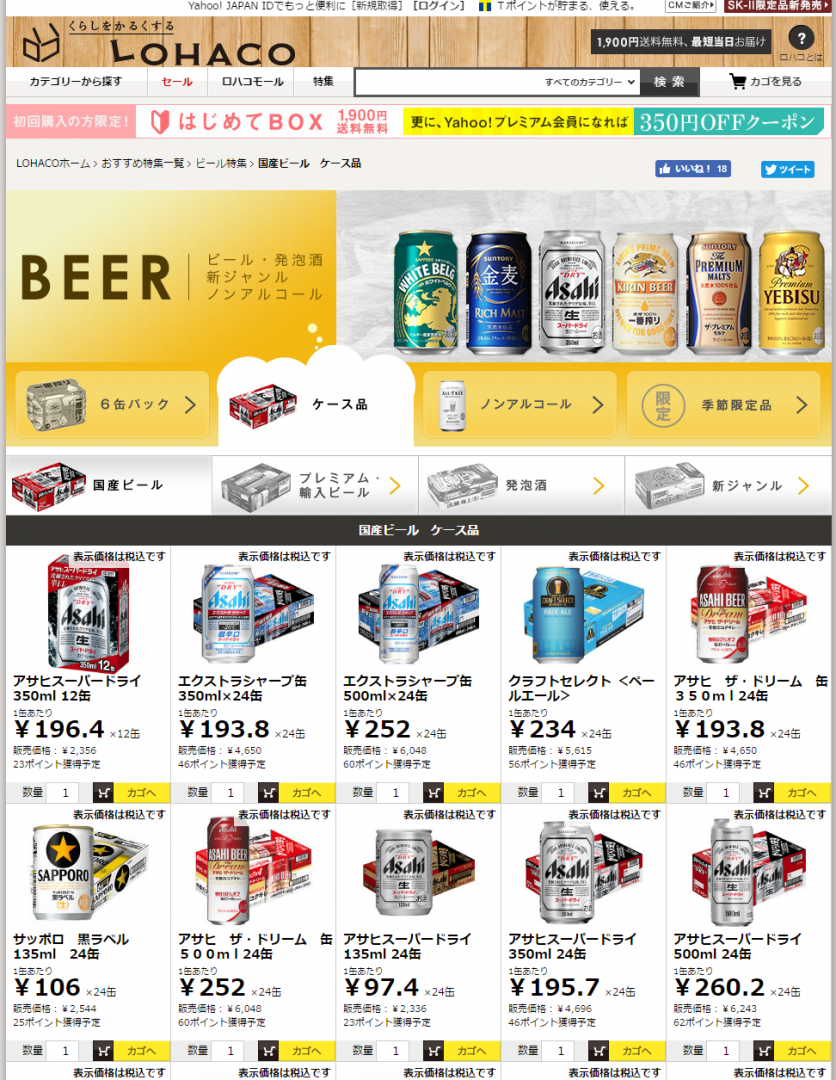Switch to the 新ジャンル subcategory
This screenshot has width=836, height=1080.
[727, 486]
